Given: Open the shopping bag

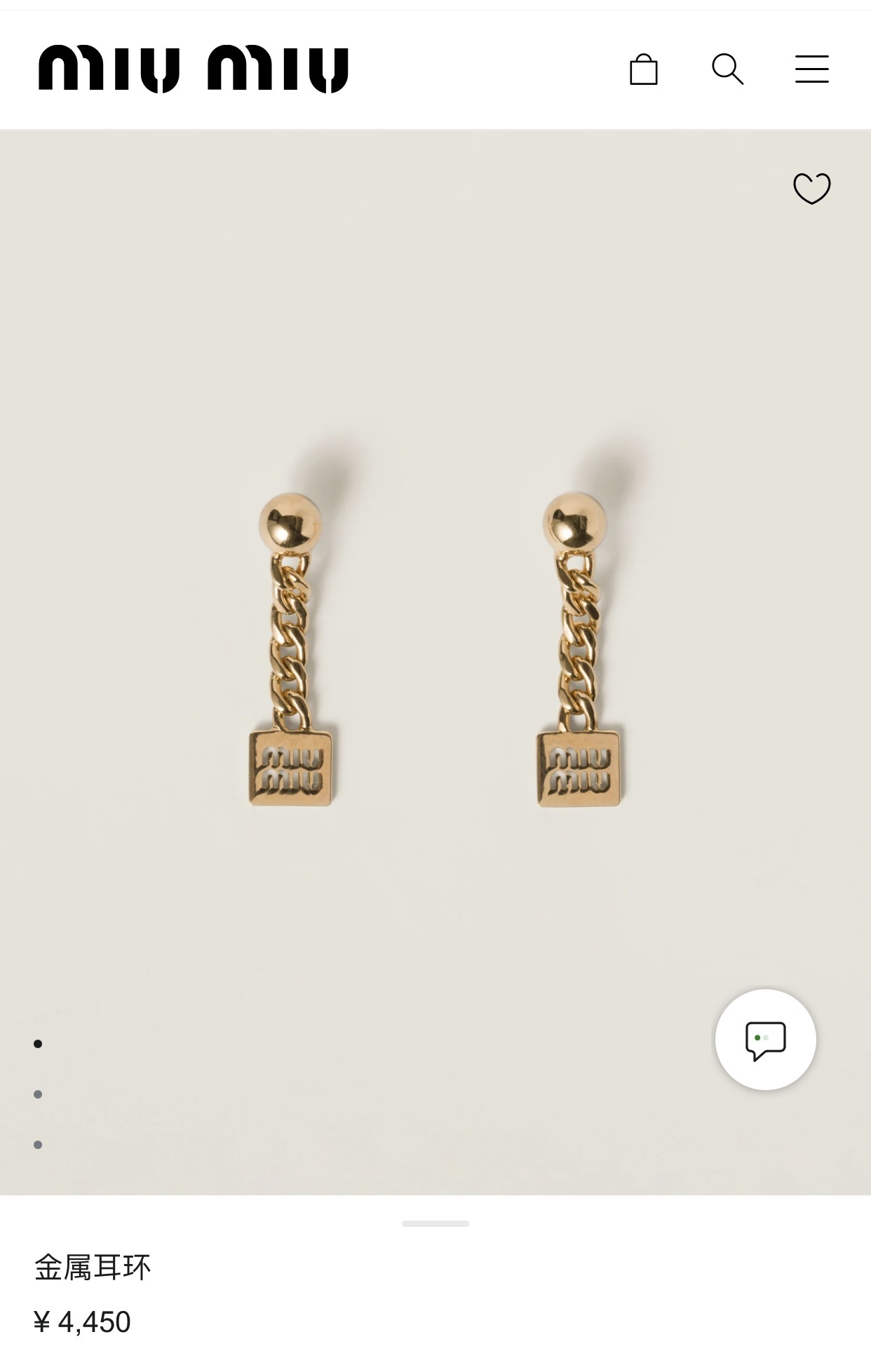Looking at the screenshot, I should coord(643,69).
